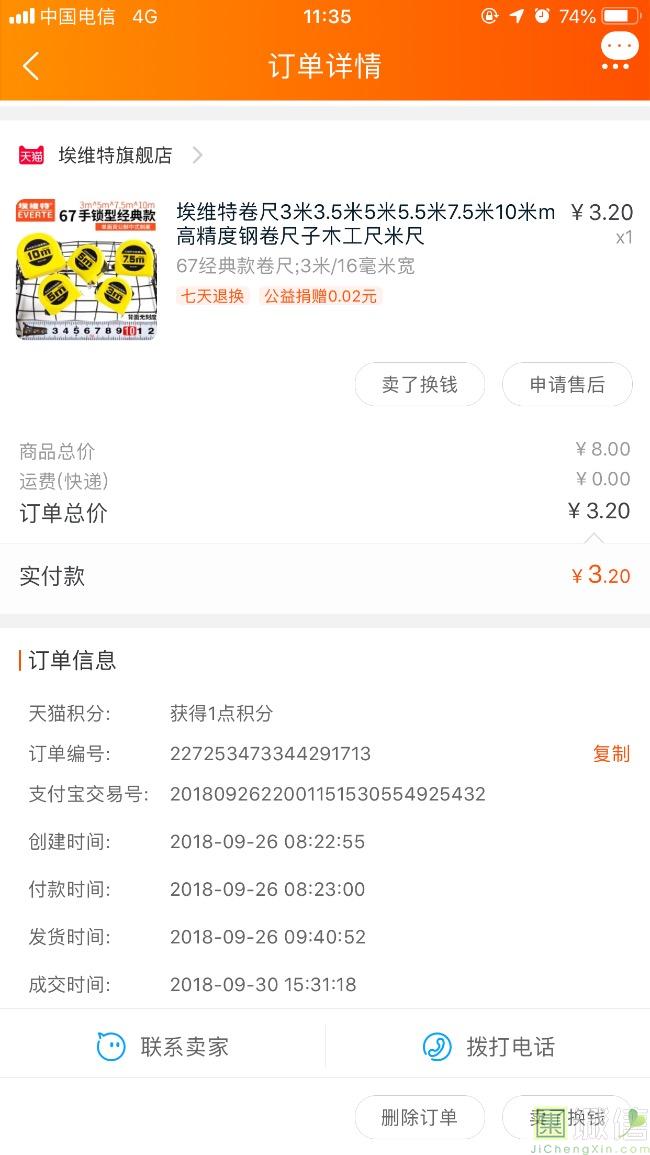Contact the seller via 联系卖家
650x1155 pixels.
[163, 1047]
